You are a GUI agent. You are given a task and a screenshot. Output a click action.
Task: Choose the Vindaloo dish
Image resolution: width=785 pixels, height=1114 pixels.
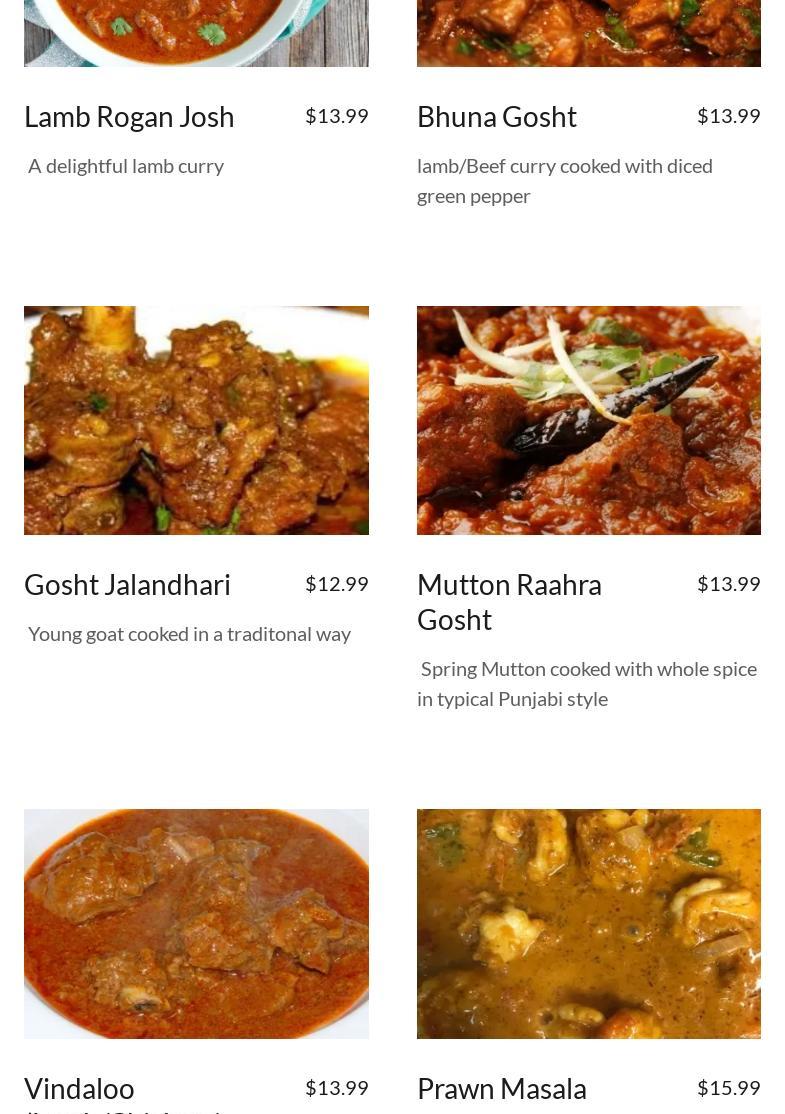[79, 1089]
